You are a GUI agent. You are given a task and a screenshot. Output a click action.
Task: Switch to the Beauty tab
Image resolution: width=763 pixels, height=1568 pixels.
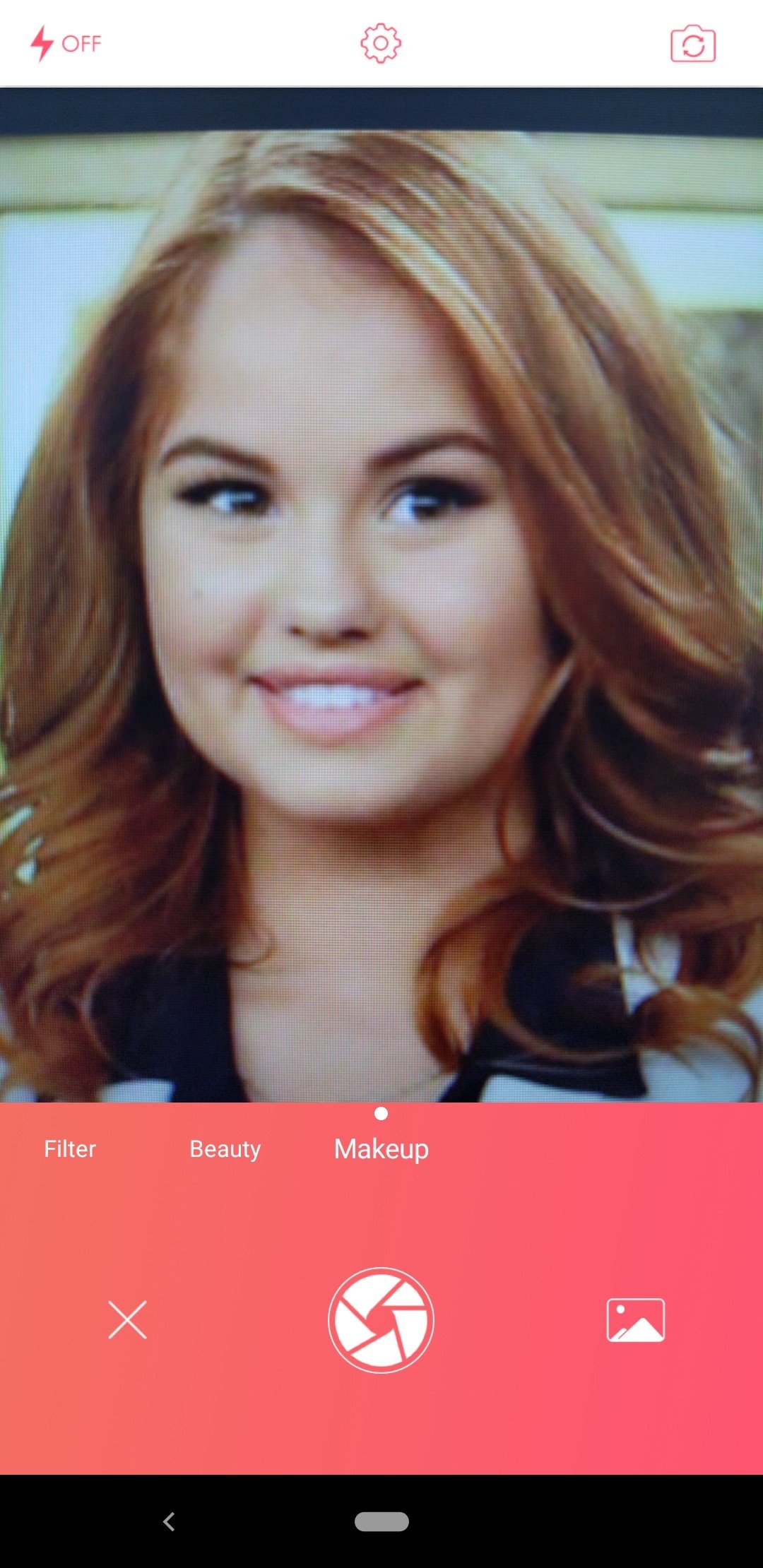[225, 1149]
